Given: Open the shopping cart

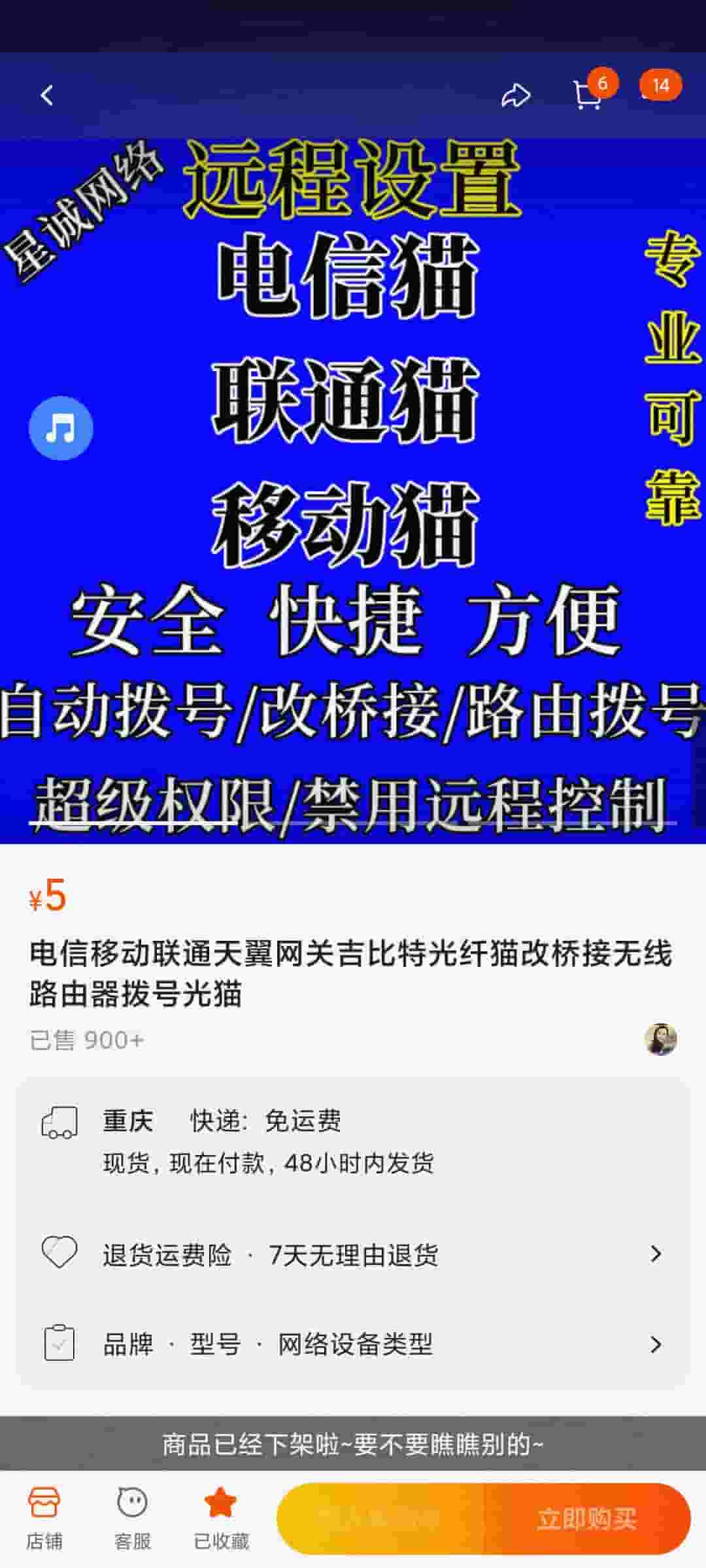Looking at the screenshot, I should pyautogui.click(x=587, y=96).
